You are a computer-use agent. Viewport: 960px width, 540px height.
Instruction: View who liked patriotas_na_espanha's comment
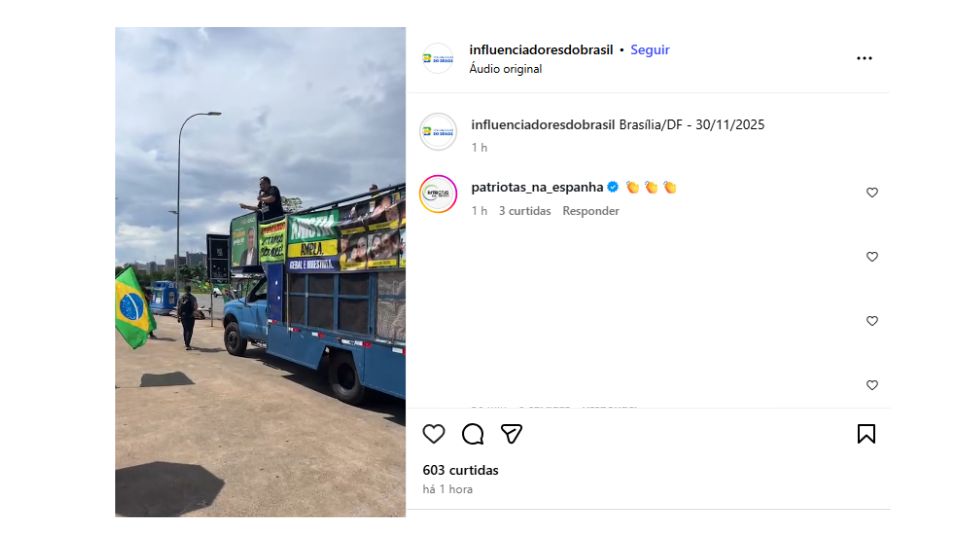pyautogui.click(x=524, y=211)
